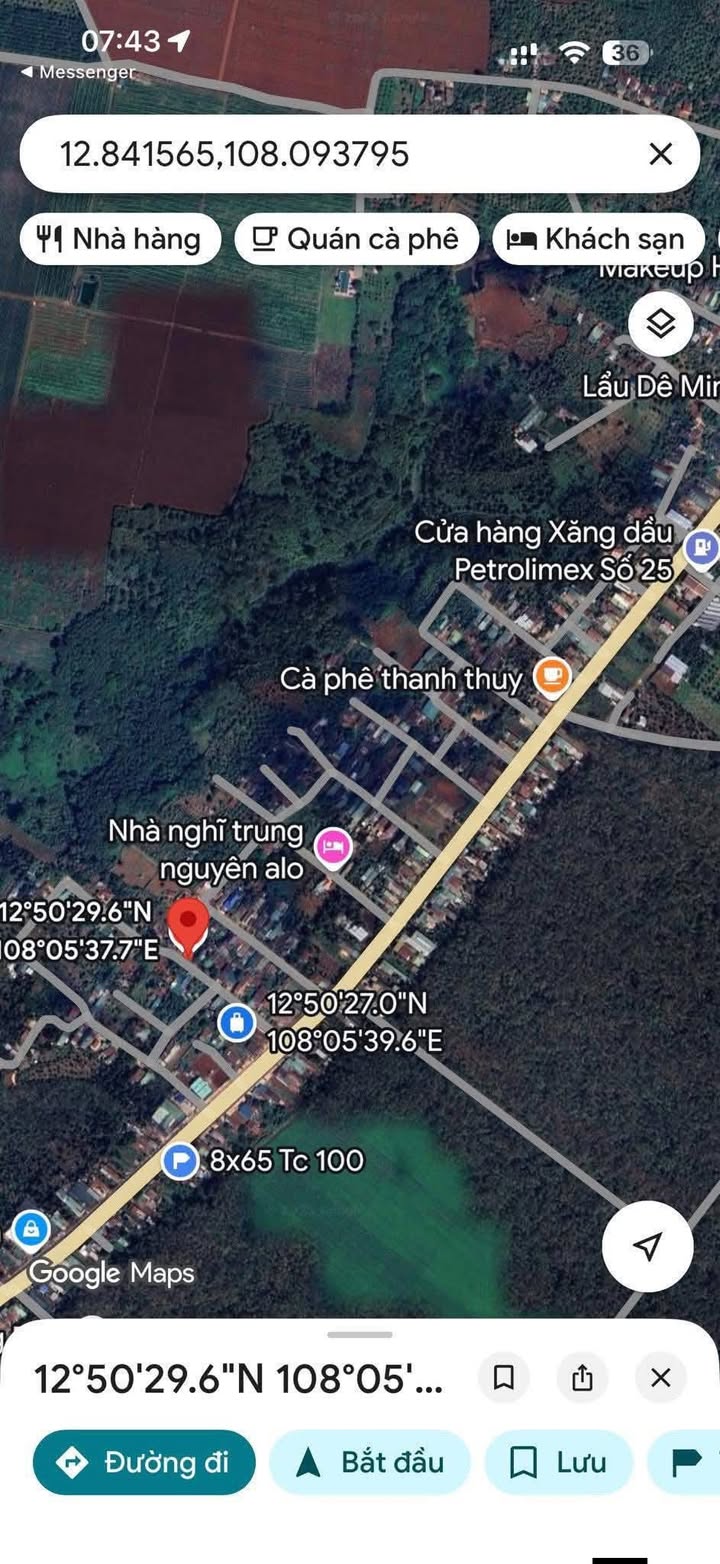The width and height of the screenshot is (720, 1564).
Task: Open the 8x65 Tc 100 parking marker
Action: [180, 1161]
